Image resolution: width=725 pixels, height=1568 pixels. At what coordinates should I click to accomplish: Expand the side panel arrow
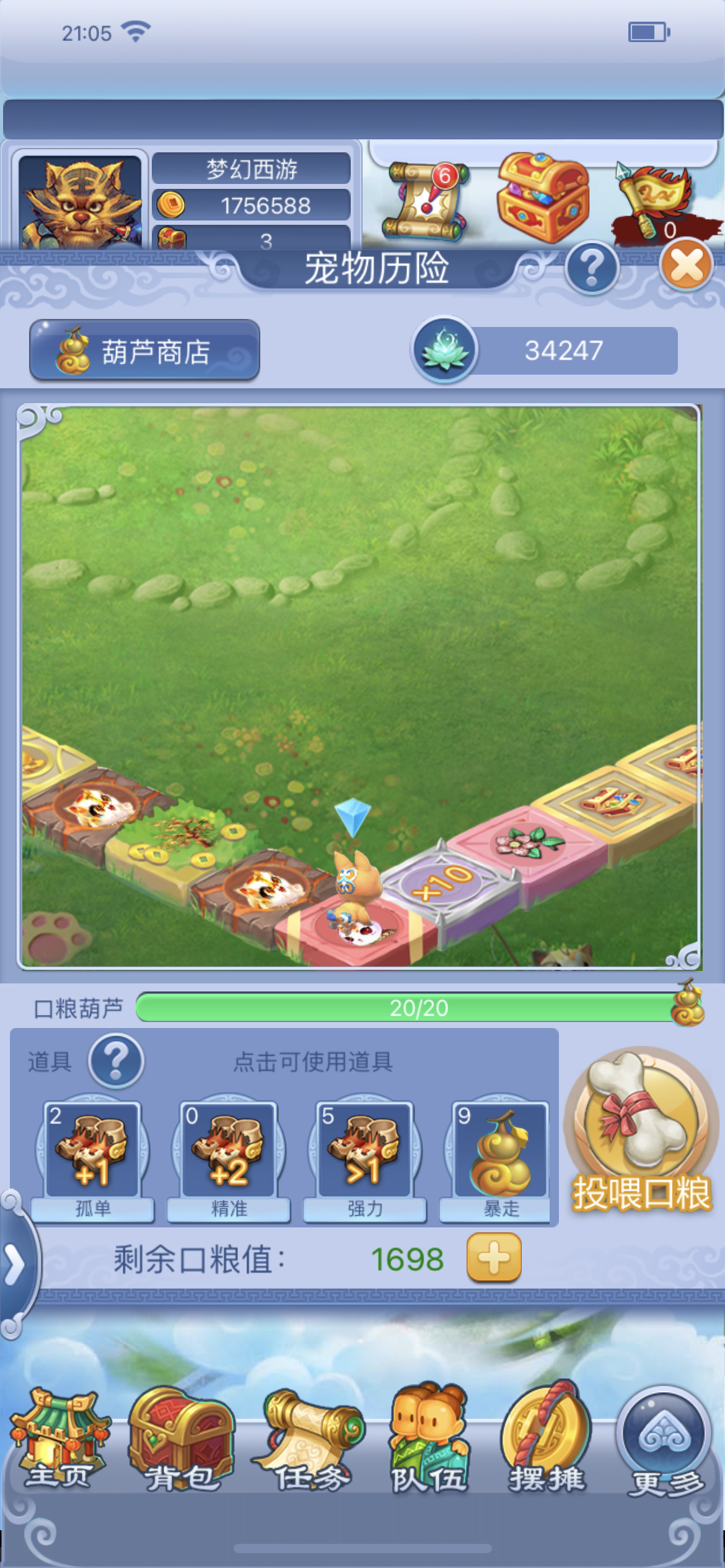pos(15,1265)
